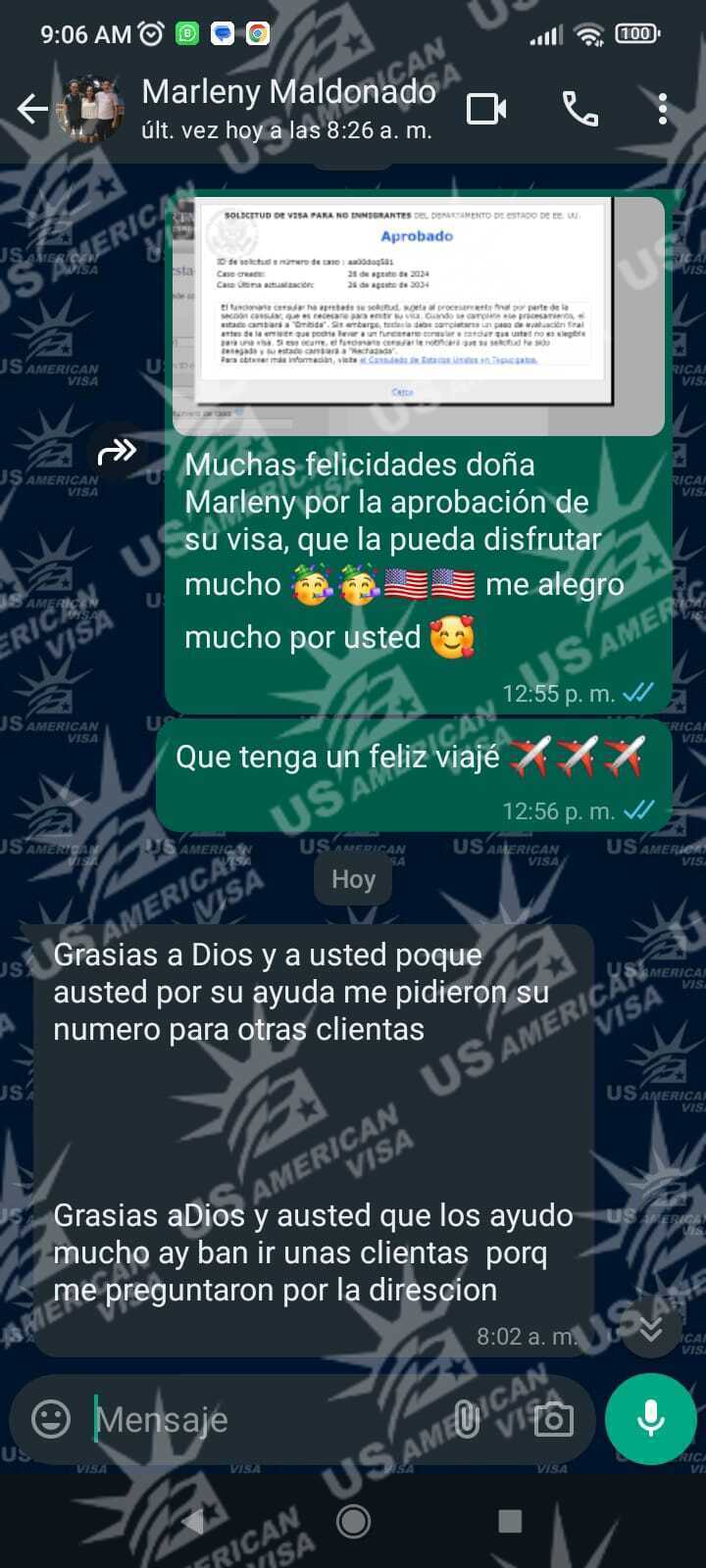Record a voice message with the microphone
Image resolution: width=706 pixels, height=1568 pixels.
[650, 1418]
